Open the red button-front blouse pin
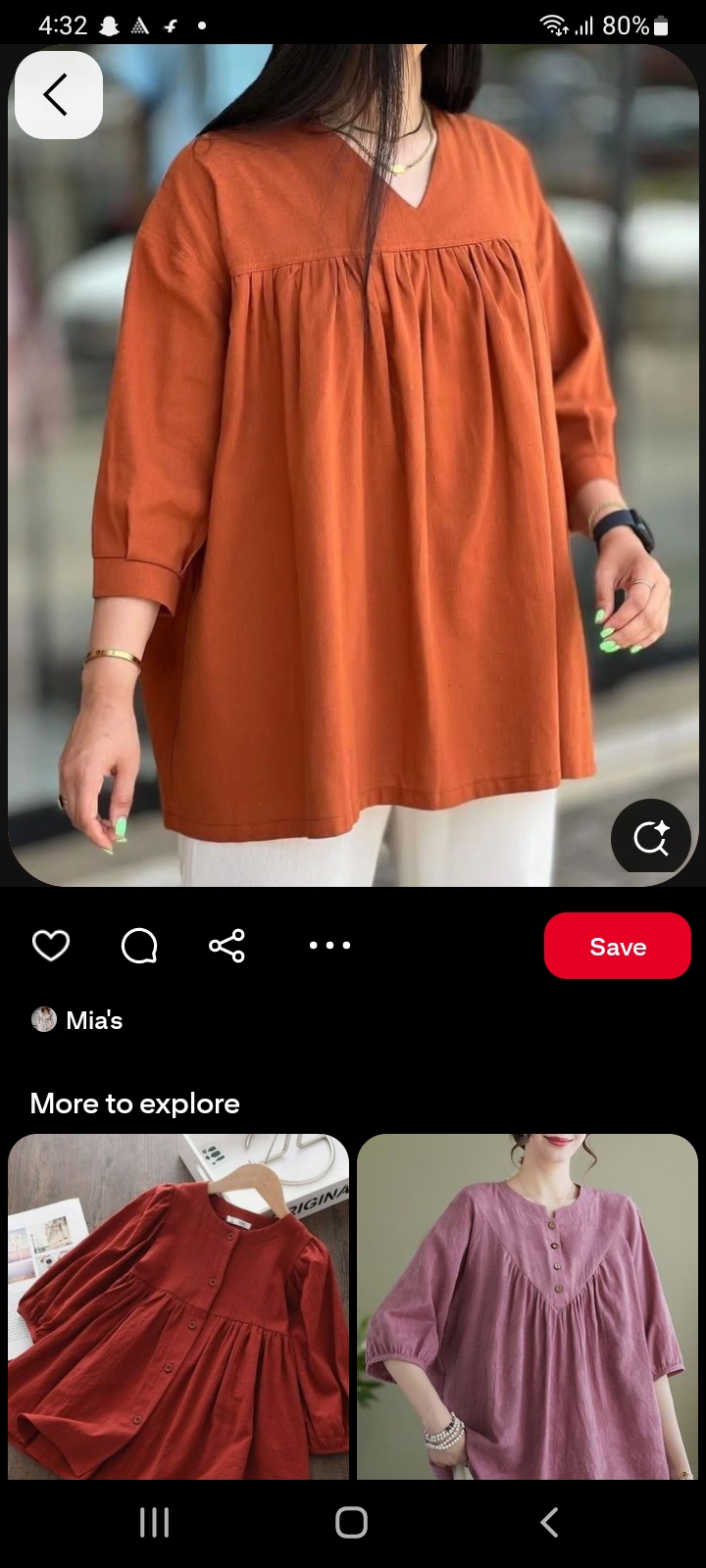 pyautogui.click(x=178, y=1306)
